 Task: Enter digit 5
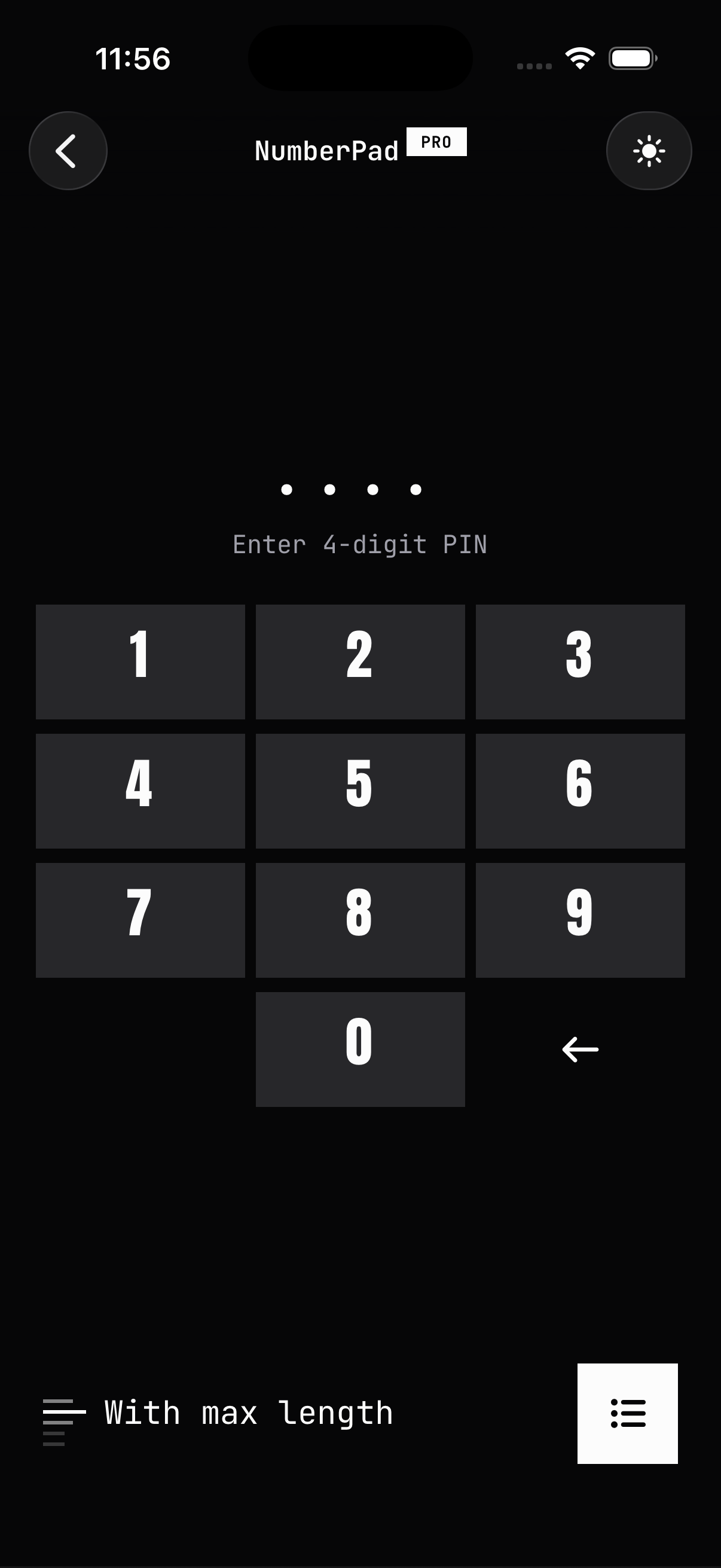coord(360,791)
